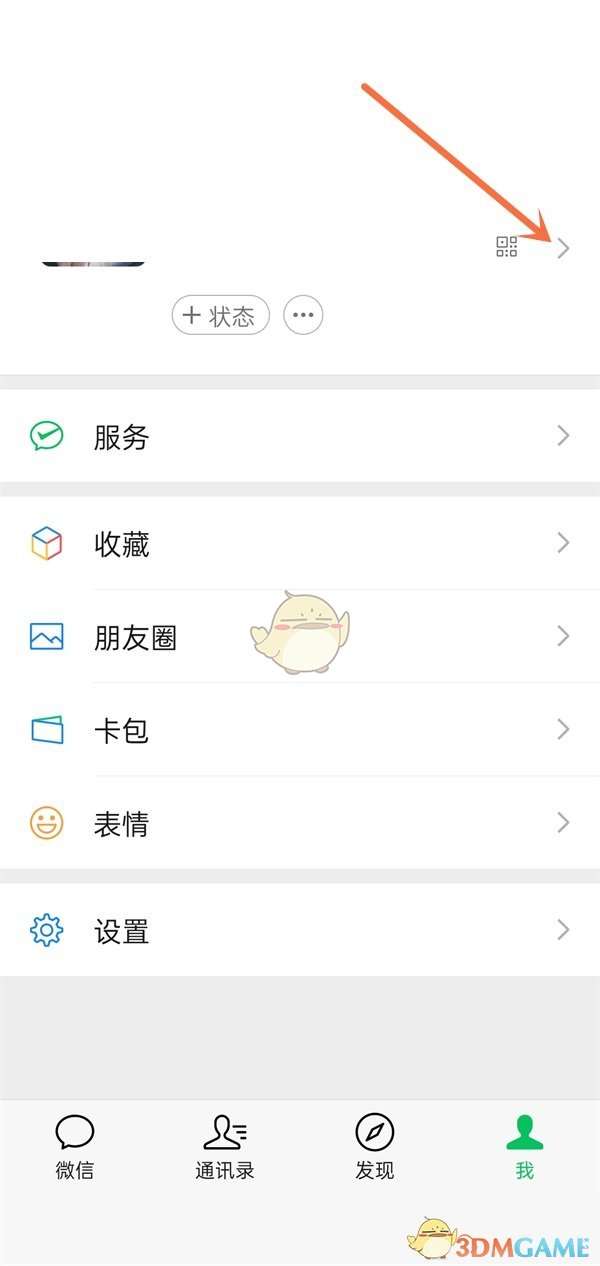Switch to the 发现 discover tab

(x=375, y=1147)
